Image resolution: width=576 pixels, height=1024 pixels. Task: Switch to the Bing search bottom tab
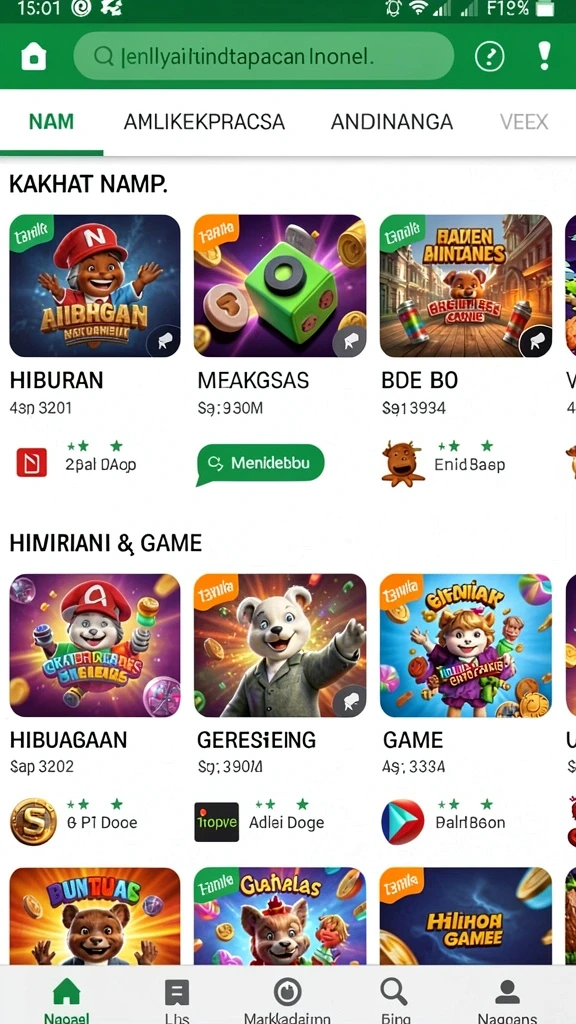(394, 999)
